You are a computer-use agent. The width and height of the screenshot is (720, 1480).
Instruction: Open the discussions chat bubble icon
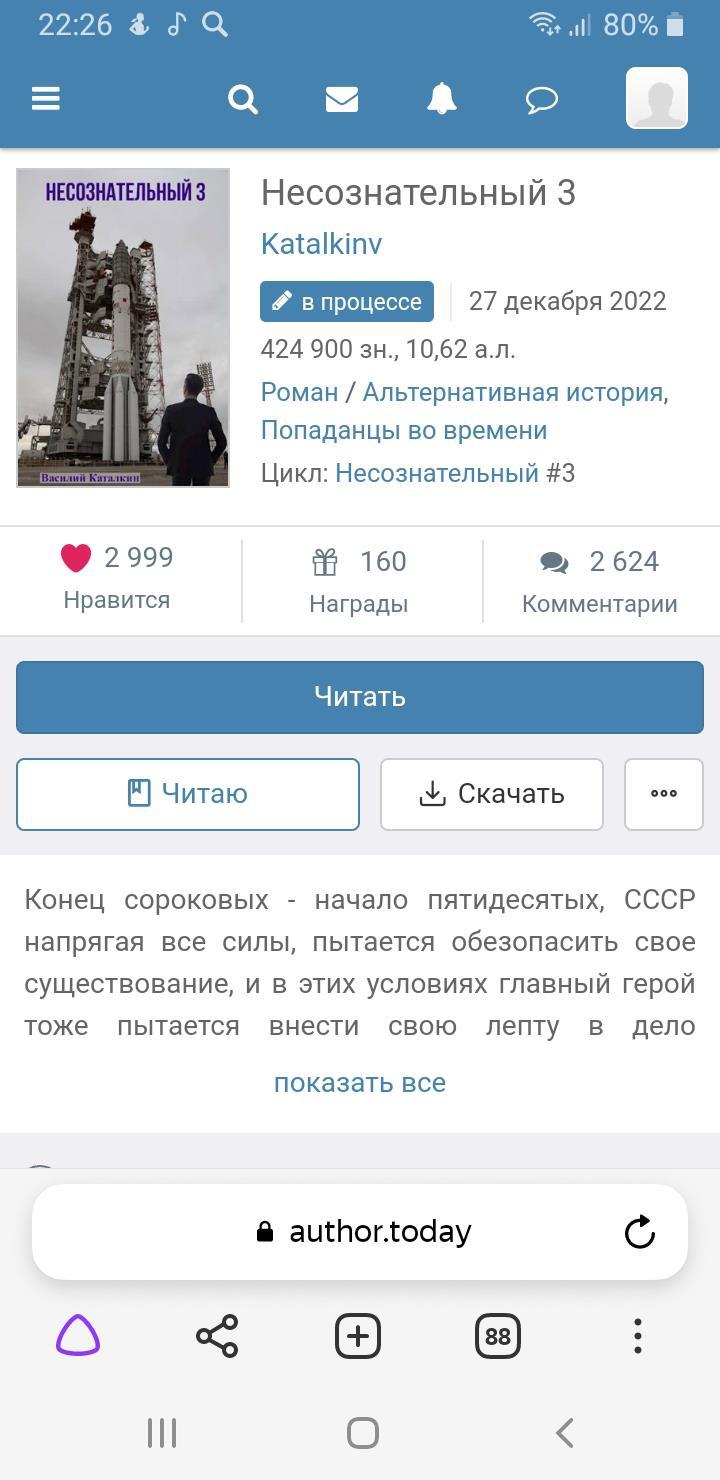tap(542, 99)
